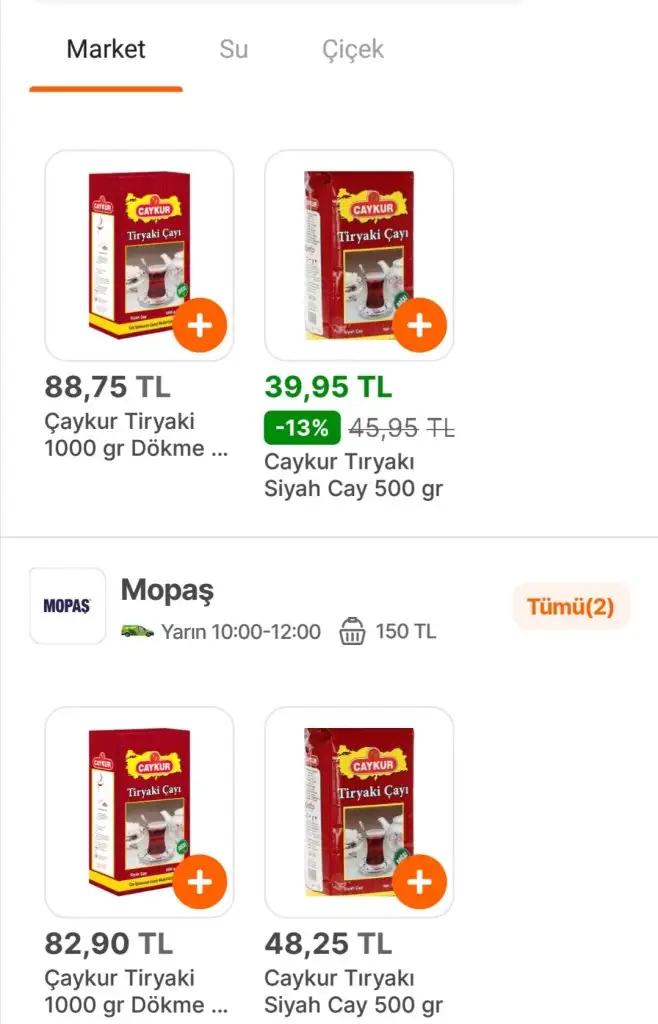This screenshot has width=658, height=1024.
Task: Add the 39,95 TL Caykur Tiryaki 500 gr
Action: click(x=419, y=326)
